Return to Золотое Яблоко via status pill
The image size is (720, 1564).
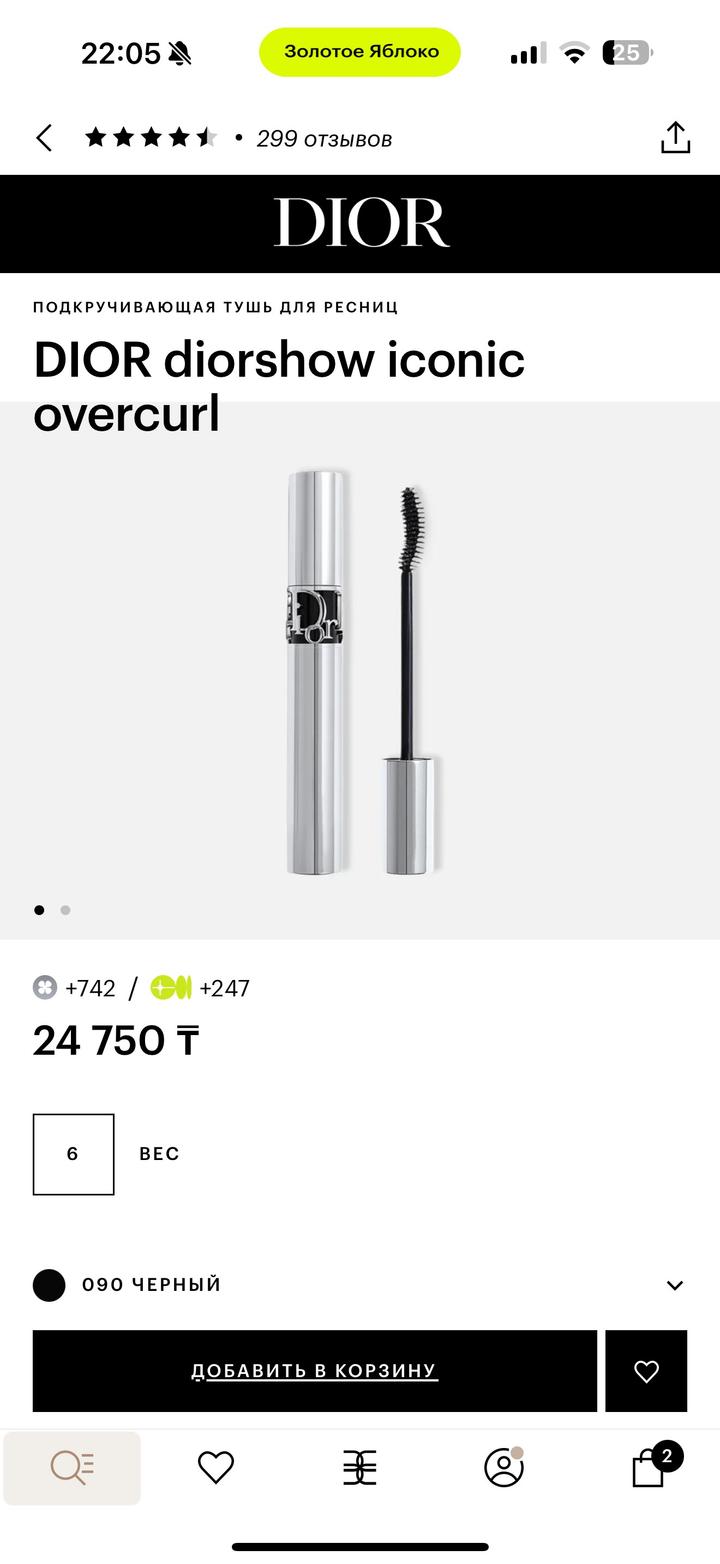pos(360,52)
